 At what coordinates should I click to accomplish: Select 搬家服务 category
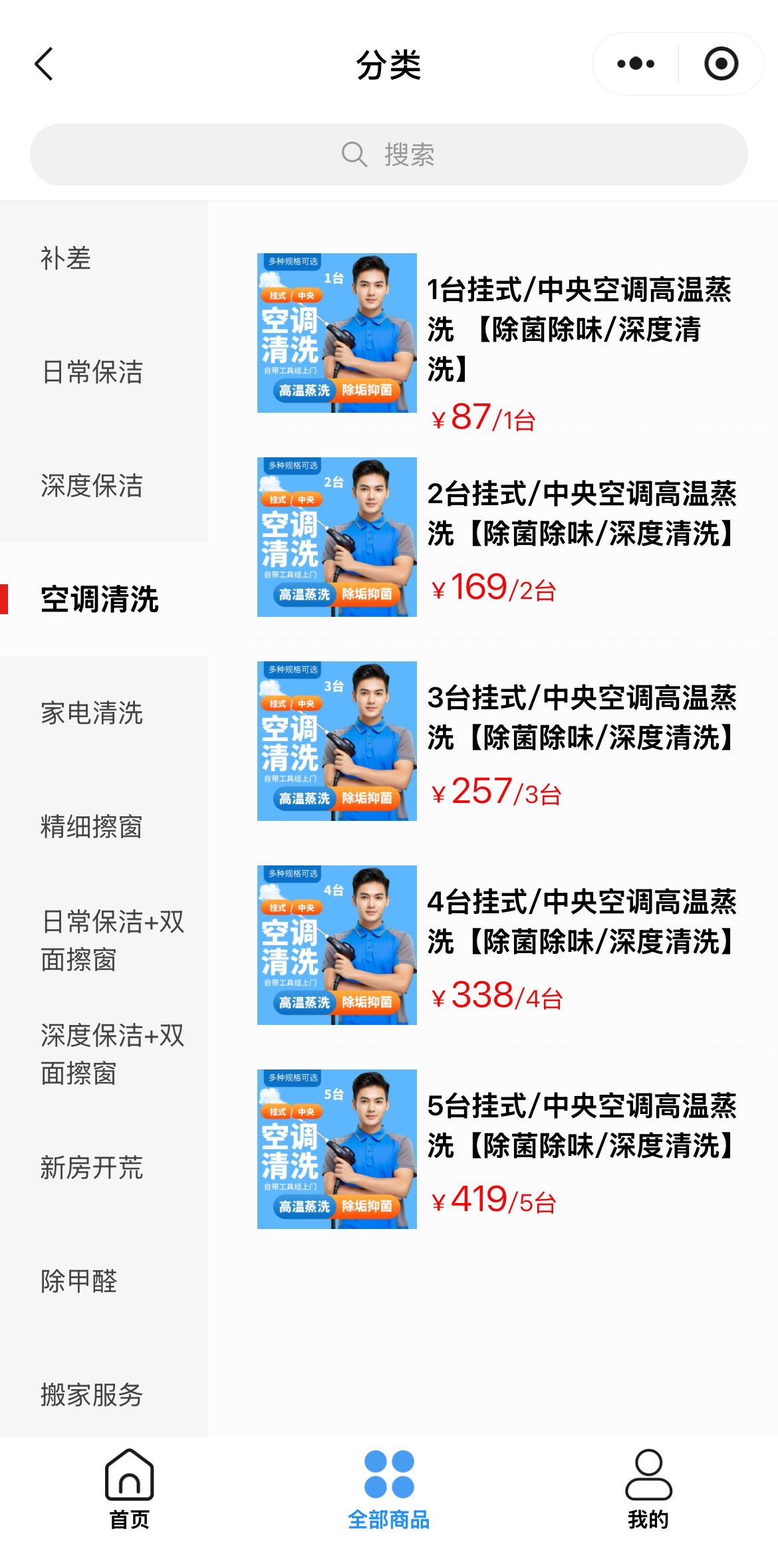coord(92,1395)
